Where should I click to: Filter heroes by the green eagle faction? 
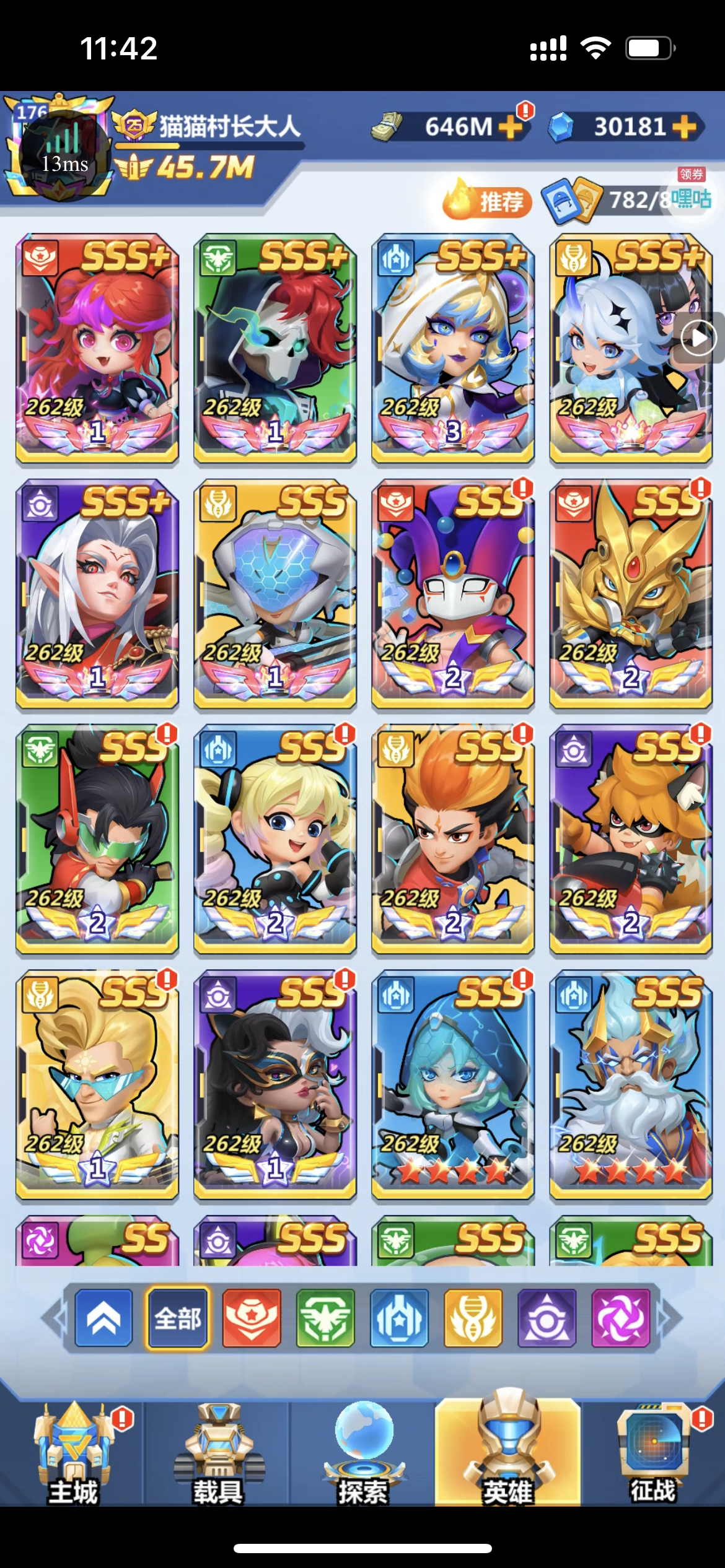tap(325, 1318)
